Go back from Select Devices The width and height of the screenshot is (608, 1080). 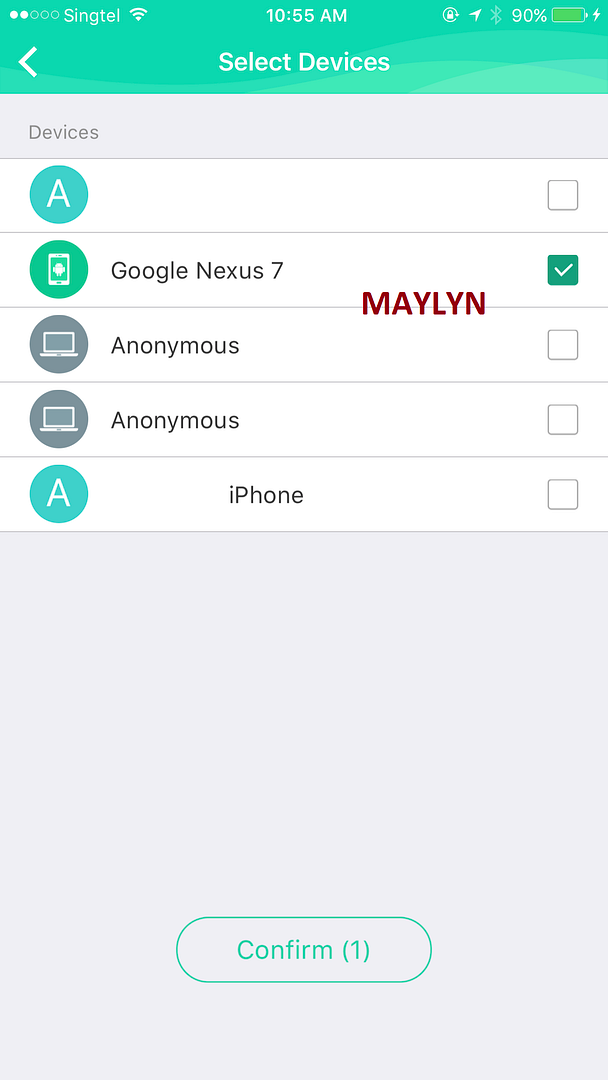[28, 62]
